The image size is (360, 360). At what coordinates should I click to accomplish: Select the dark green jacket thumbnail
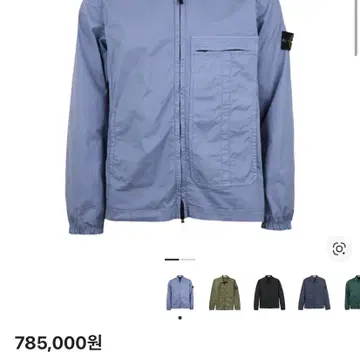(x=352, y=292)
